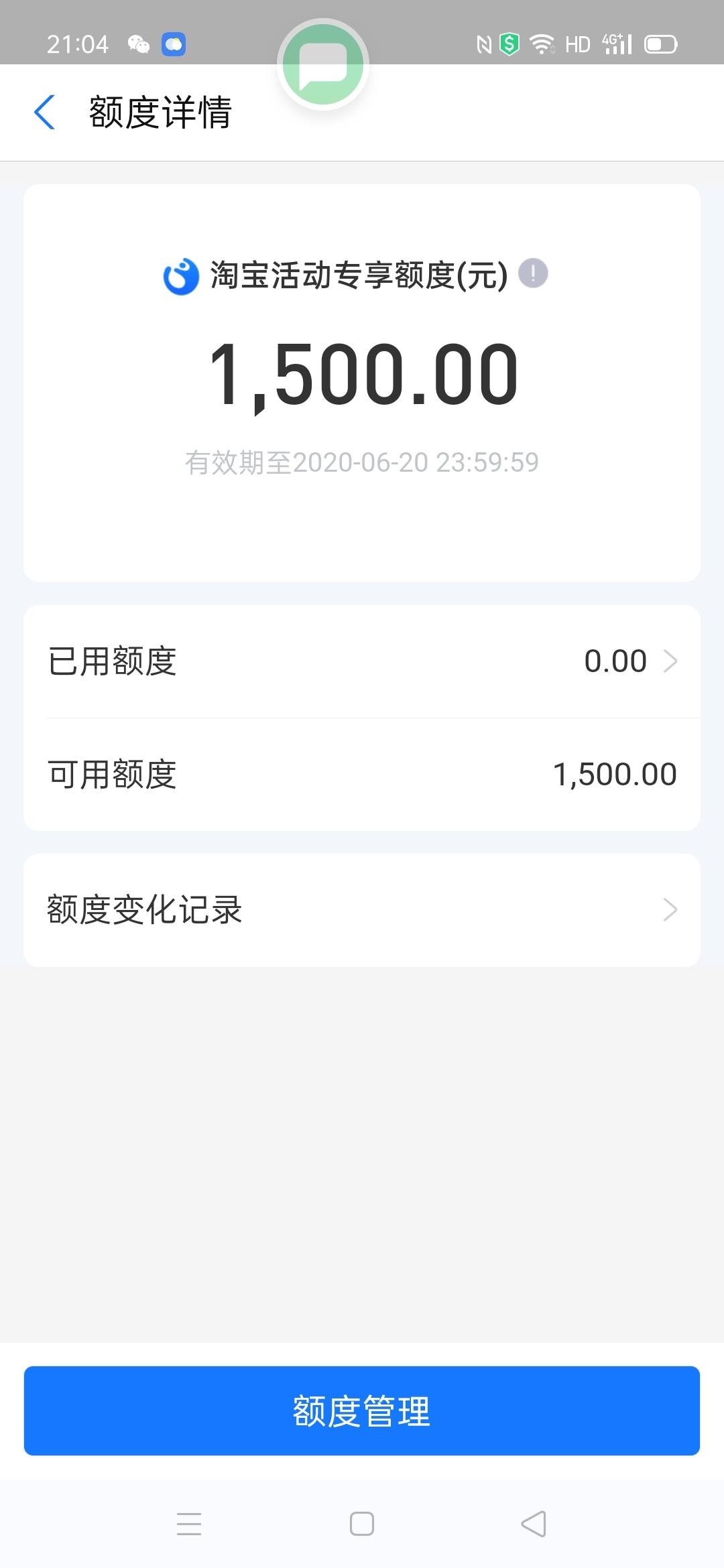The width and height of the screenshot is (724, 1568).
Task: Tap the floating green chat bubble
Action: coord(323,64)
